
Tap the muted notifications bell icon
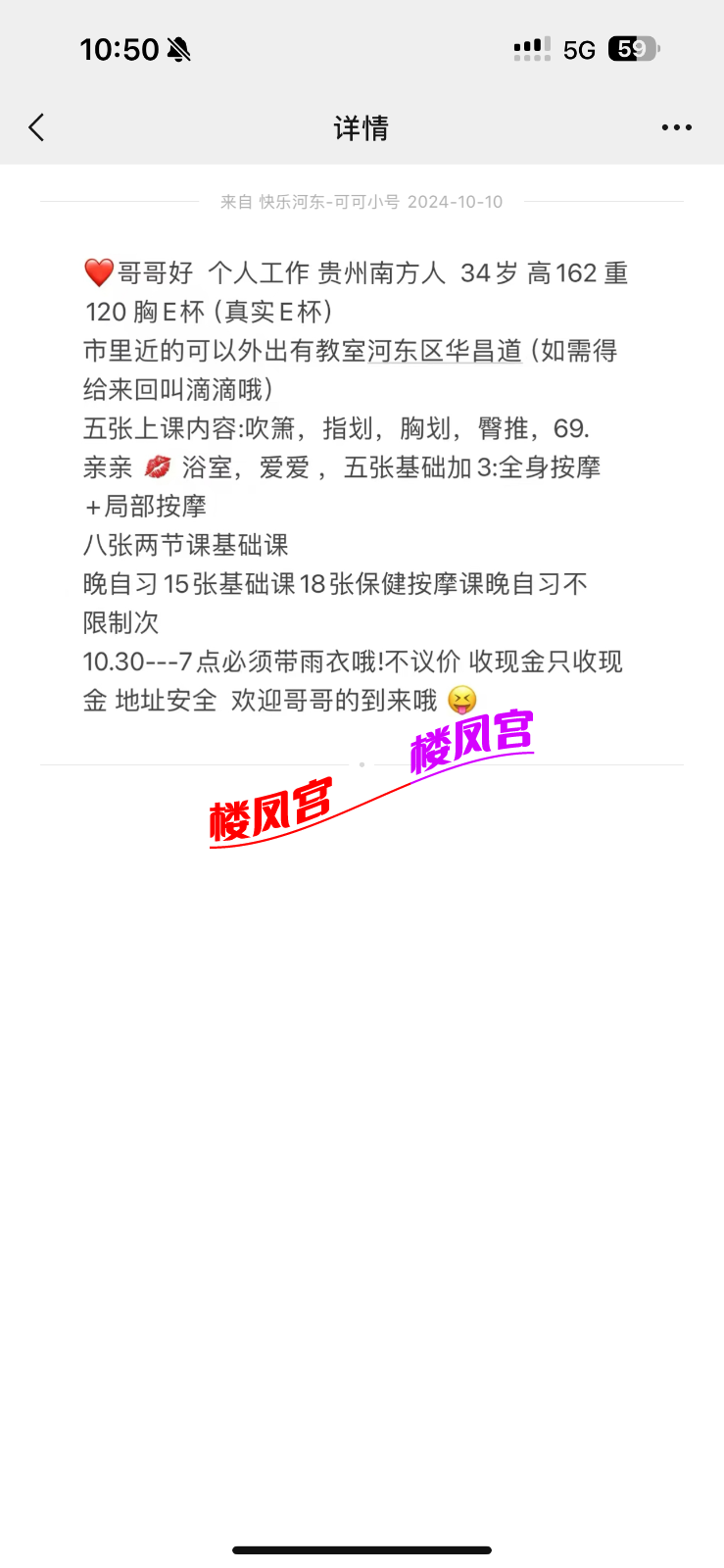point(179,47)
